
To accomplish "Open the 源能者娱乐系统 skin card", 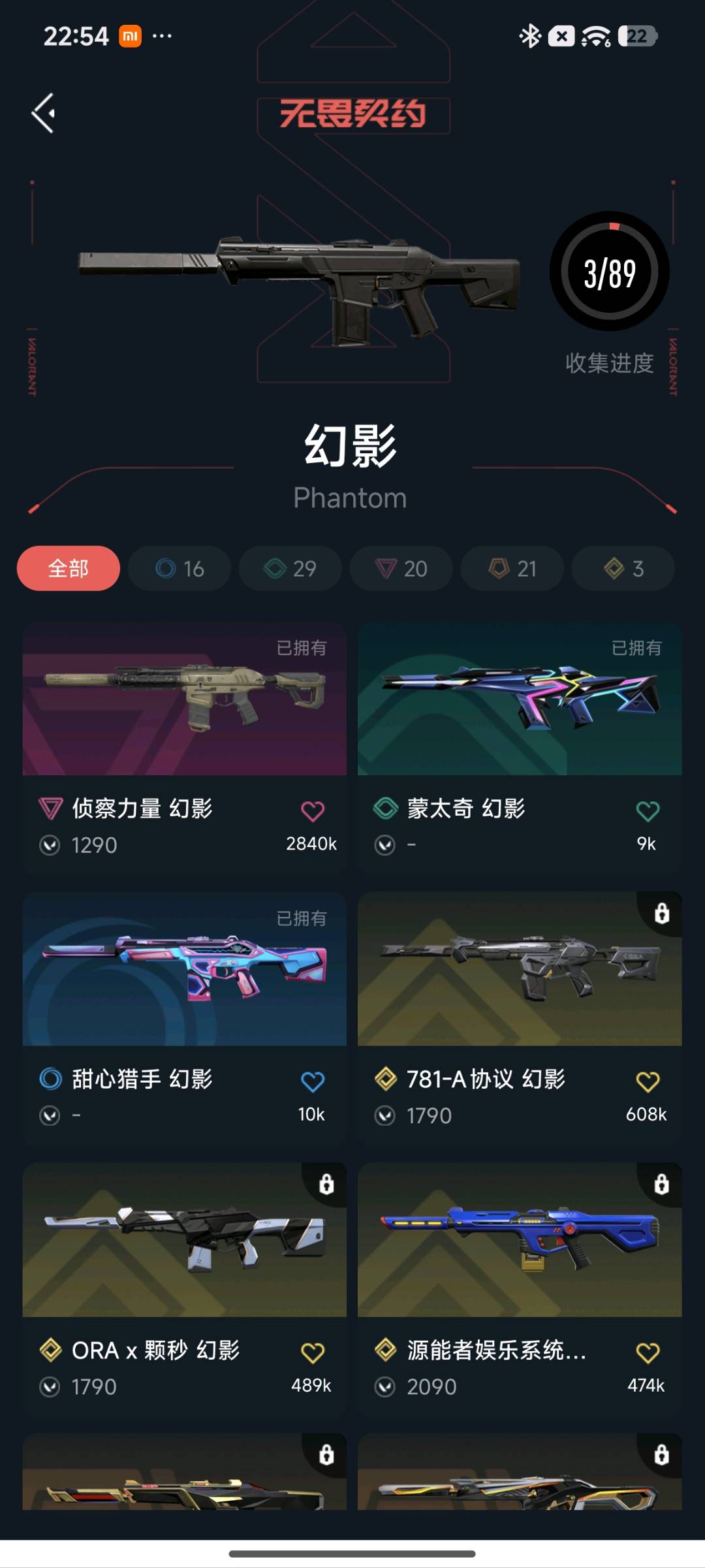I will pyautogui.click(x=520, y=1289).
